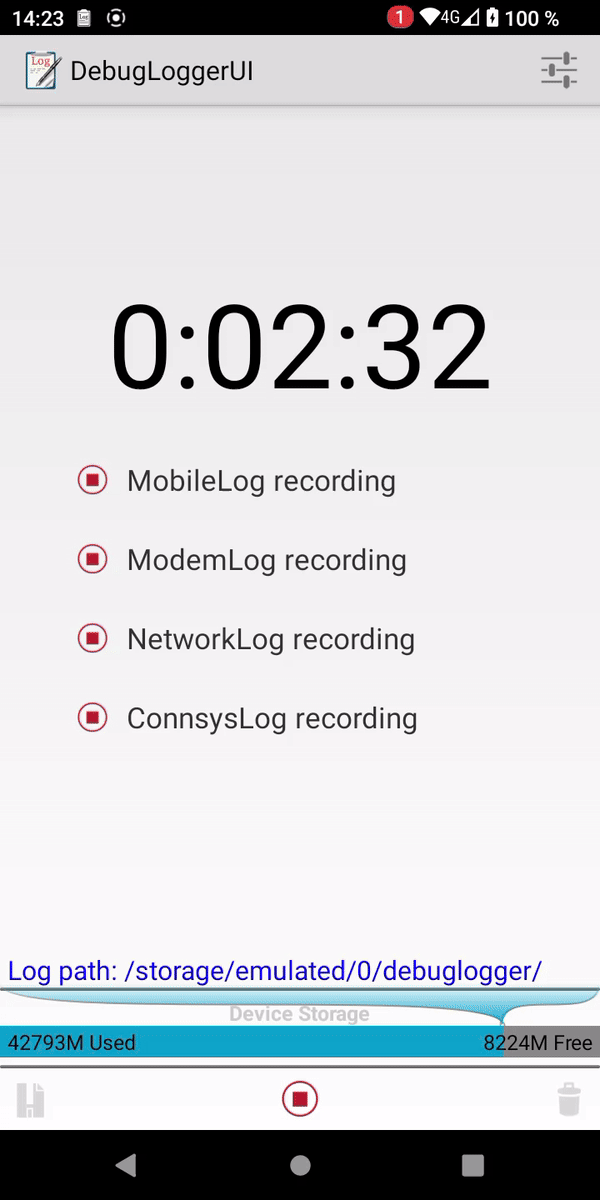Open the logger settings sliders icon

tap(559, 70)
